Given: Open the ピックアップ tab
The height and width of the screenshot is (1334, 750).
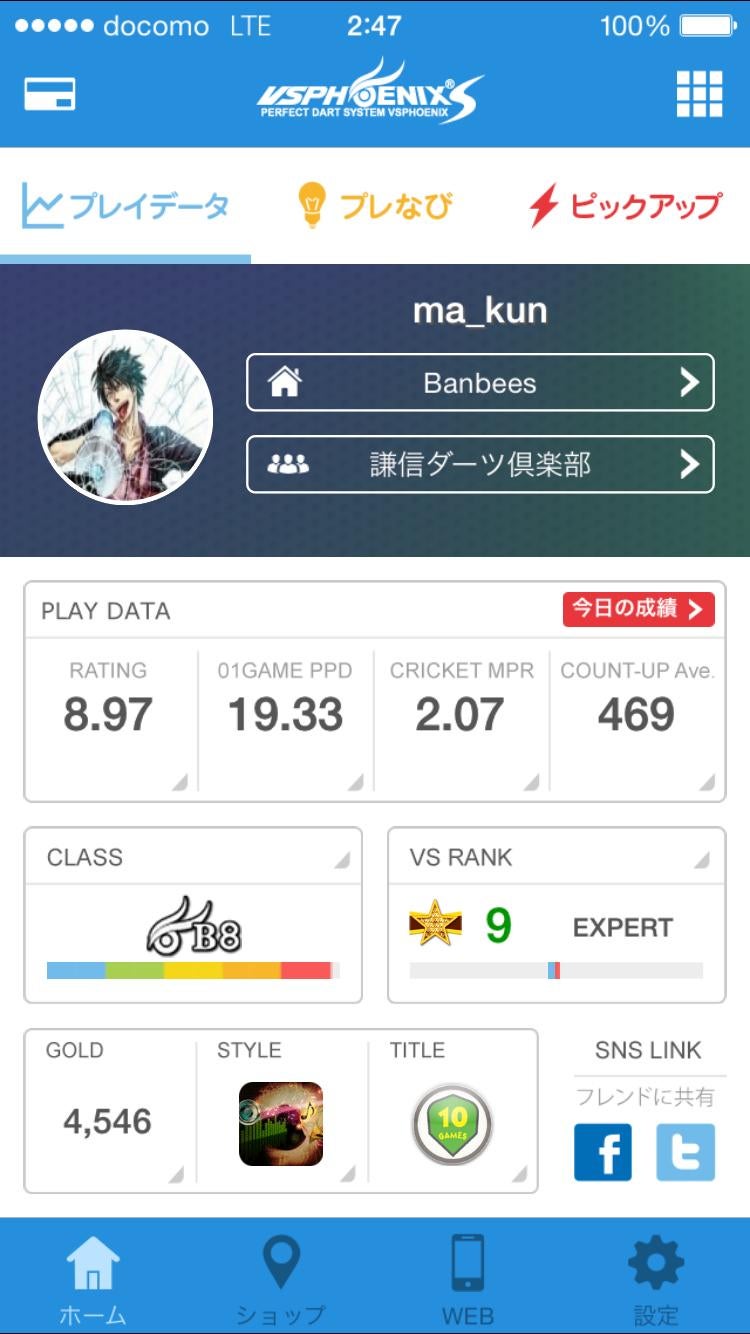Looking at the screenshot, I should point(625,203).
